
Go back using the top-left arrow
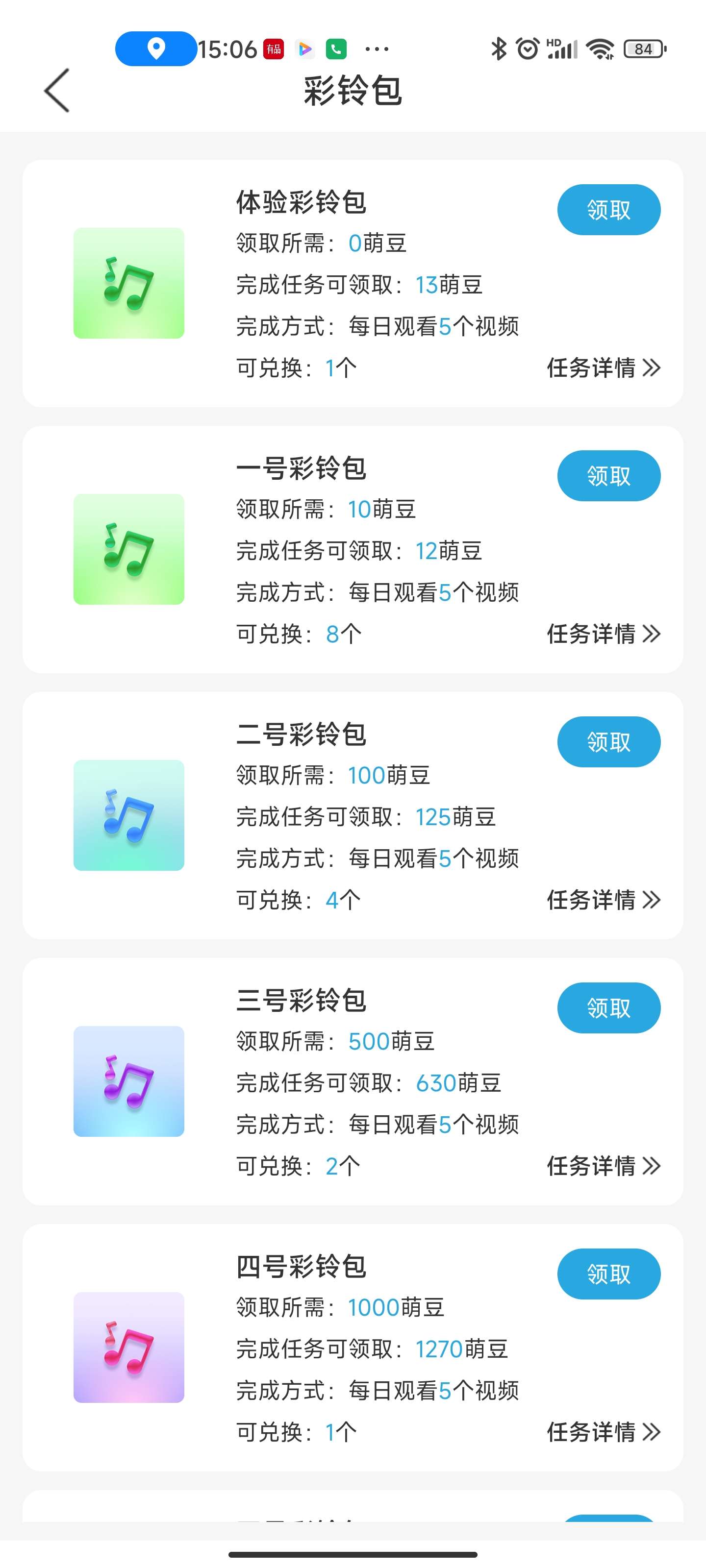click(x=57, y=90)
